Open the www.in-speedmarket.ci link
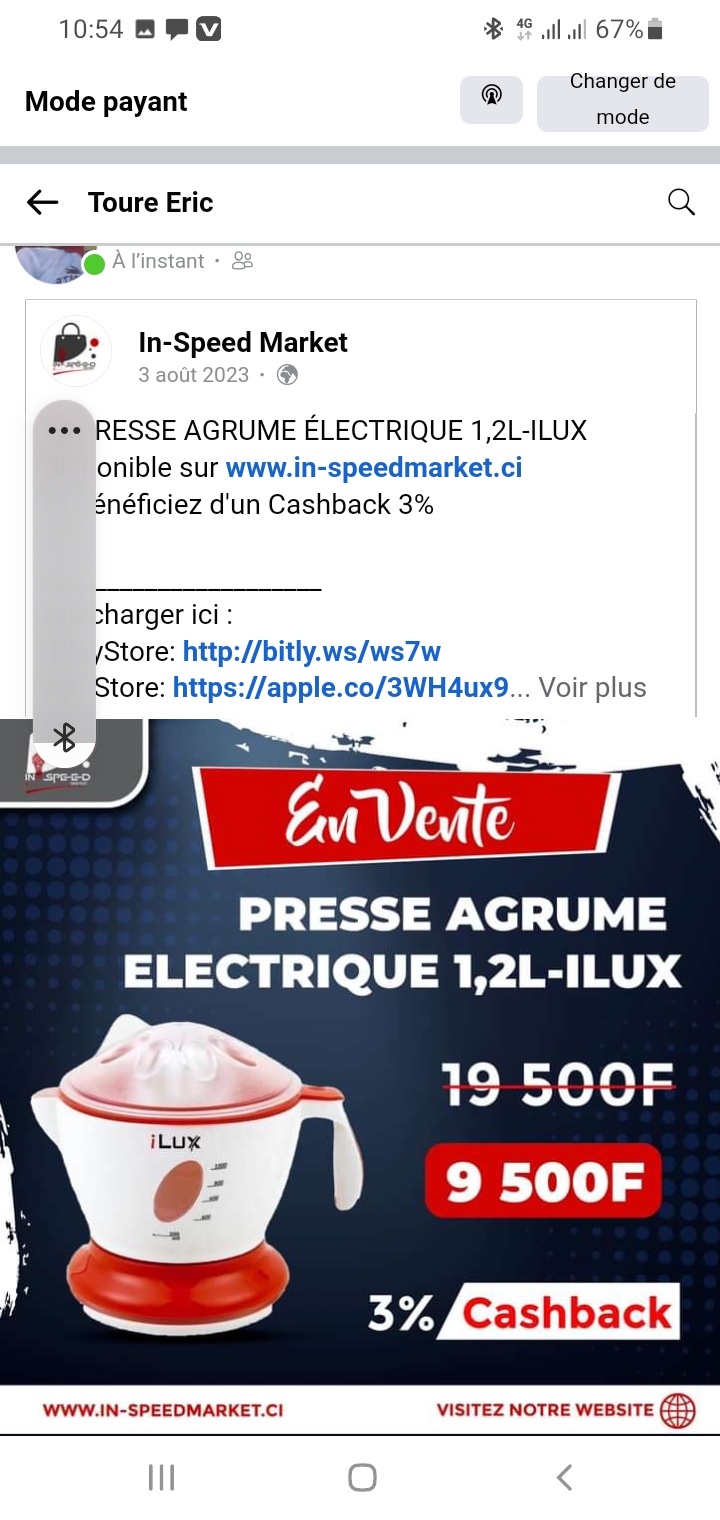 (374, 467)
